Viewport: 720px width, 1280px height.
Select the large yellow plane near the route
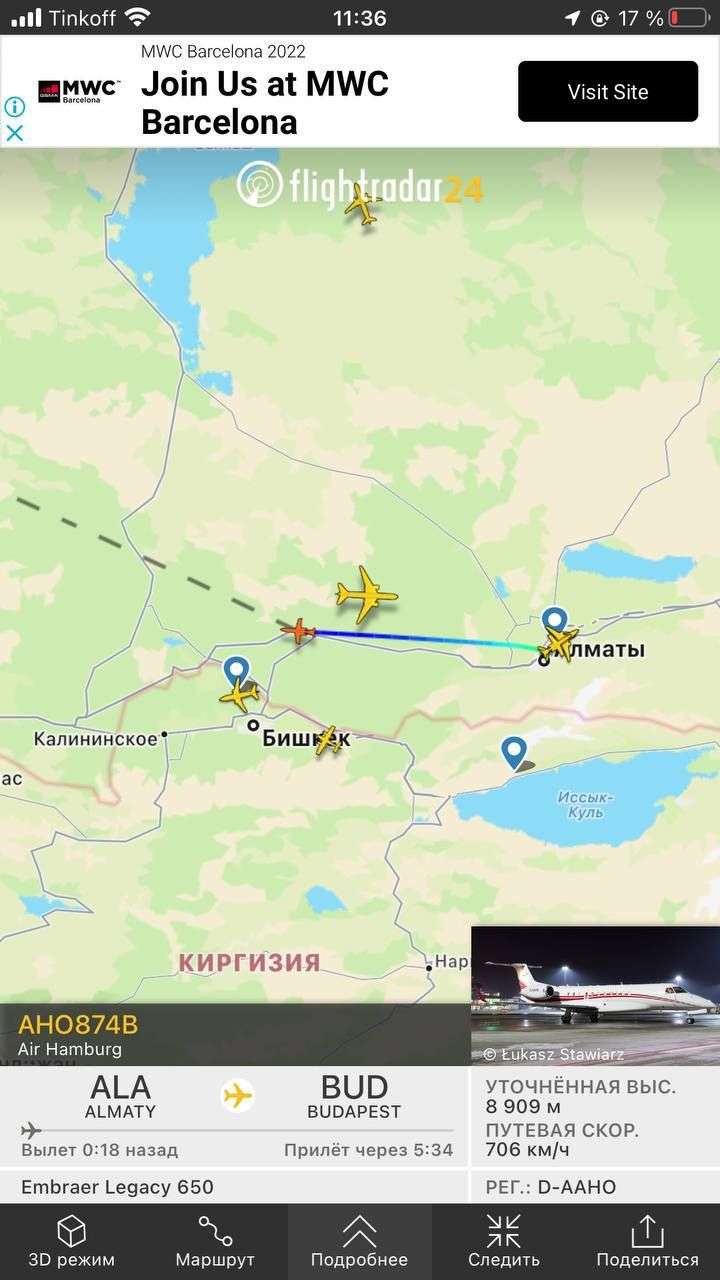coord(366,595)
